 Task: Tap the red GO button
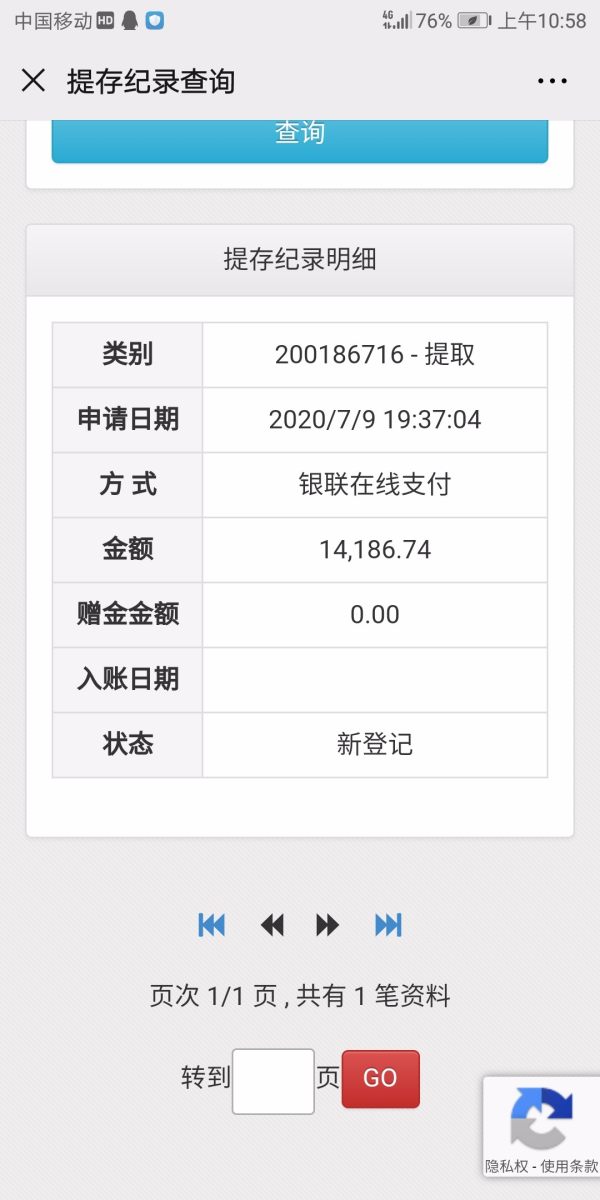pos(380,1078)
